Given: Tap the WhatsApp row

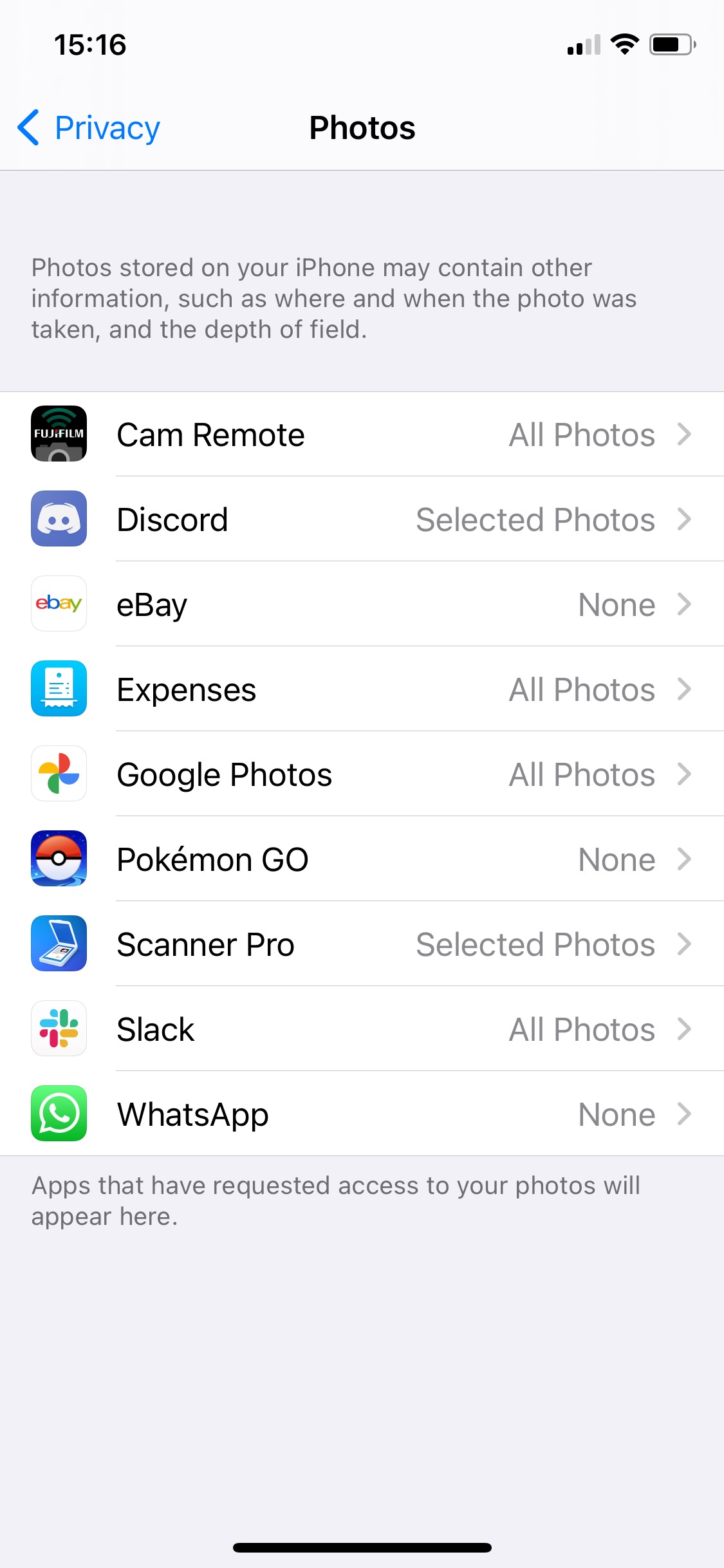Looking at the screenshot, I should click(362, 1114).
